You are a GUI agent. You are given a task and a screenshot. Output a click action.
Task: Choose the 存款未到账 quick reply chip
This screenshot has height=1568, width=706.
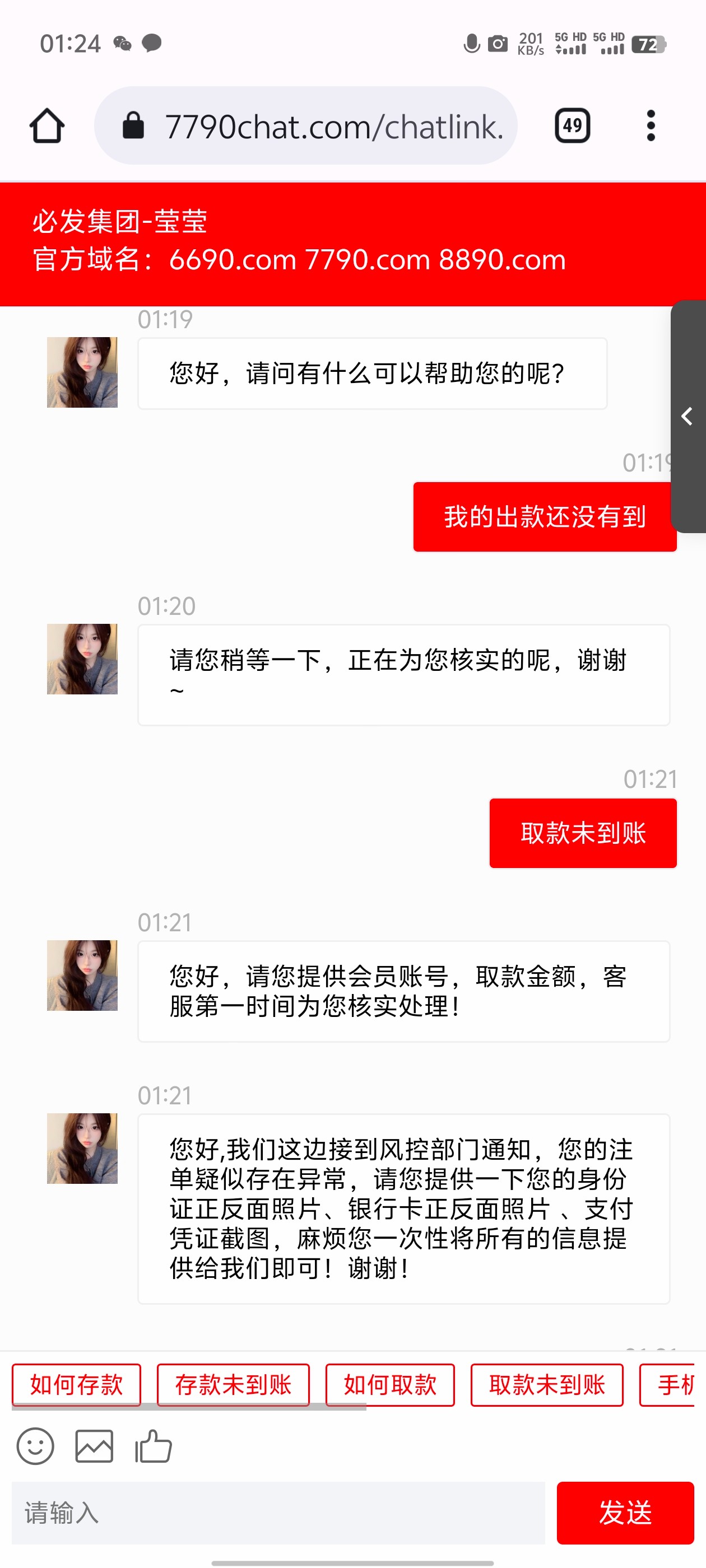coord(233,1385)
